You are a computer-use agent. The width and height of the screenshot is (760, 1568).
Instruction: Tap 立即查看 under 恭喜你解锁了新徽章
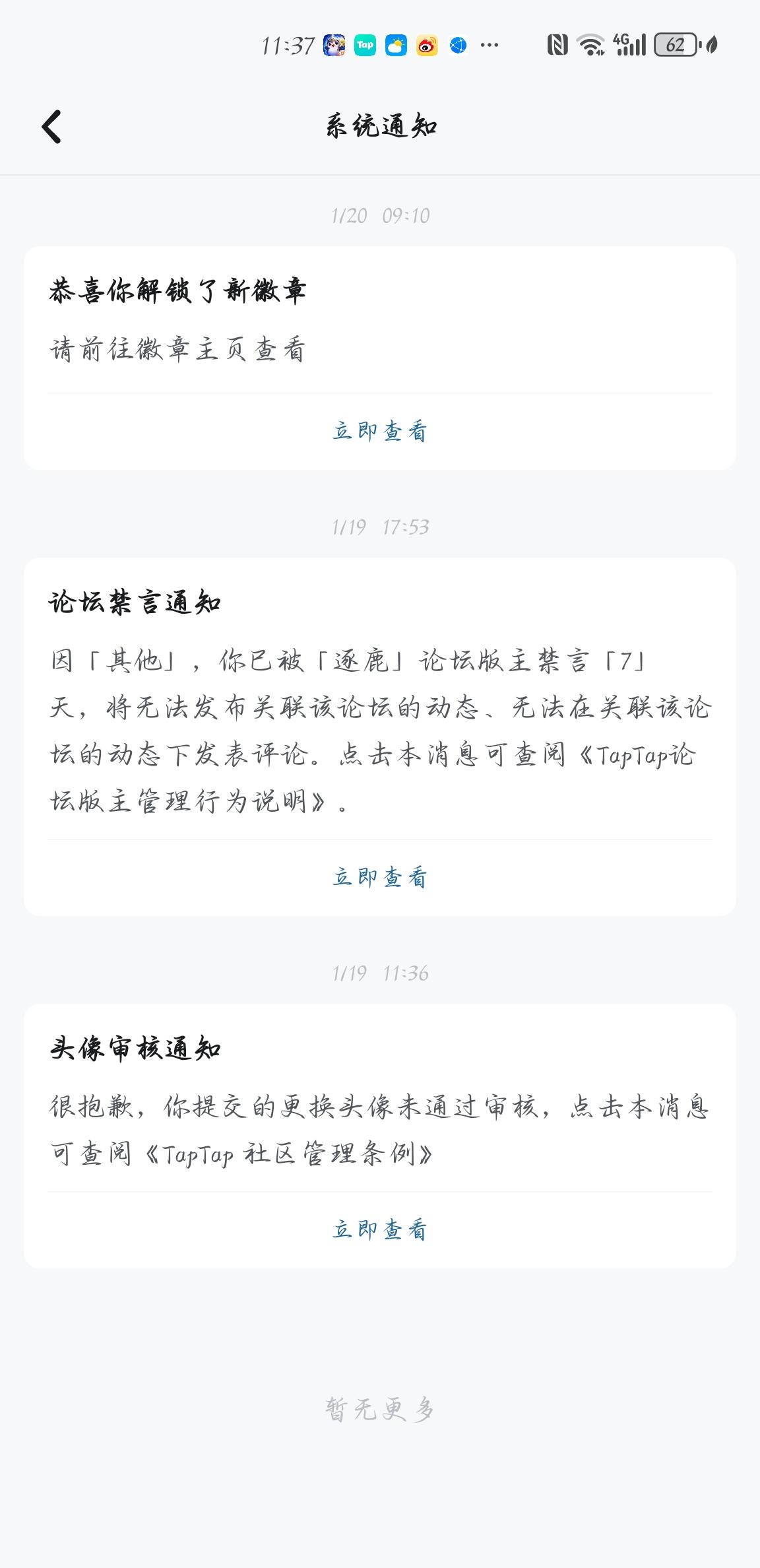(380, 431)
